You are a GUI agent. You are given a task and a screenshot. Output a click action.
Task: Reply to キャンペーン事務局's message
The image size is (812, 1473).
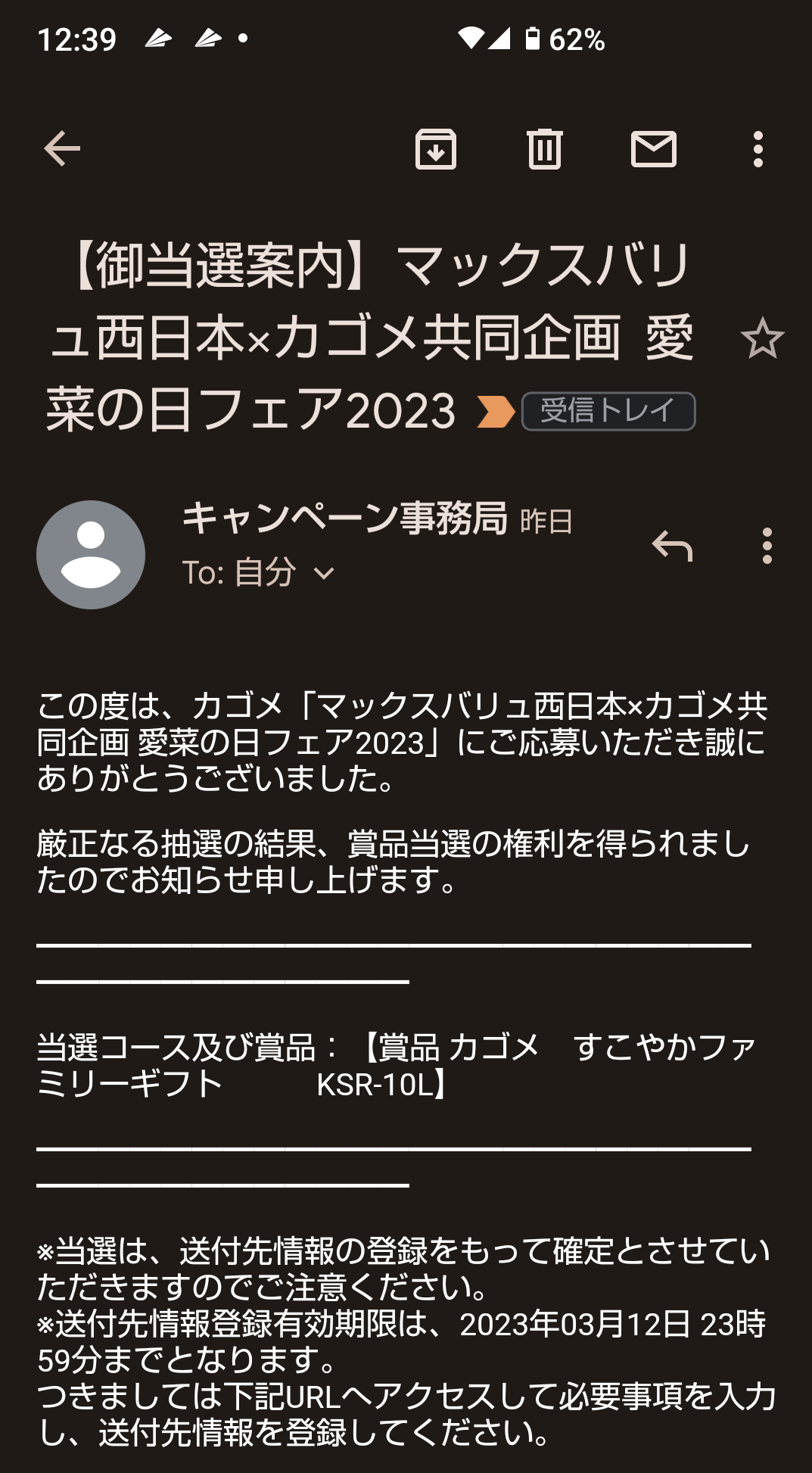[x=672, y=546]
